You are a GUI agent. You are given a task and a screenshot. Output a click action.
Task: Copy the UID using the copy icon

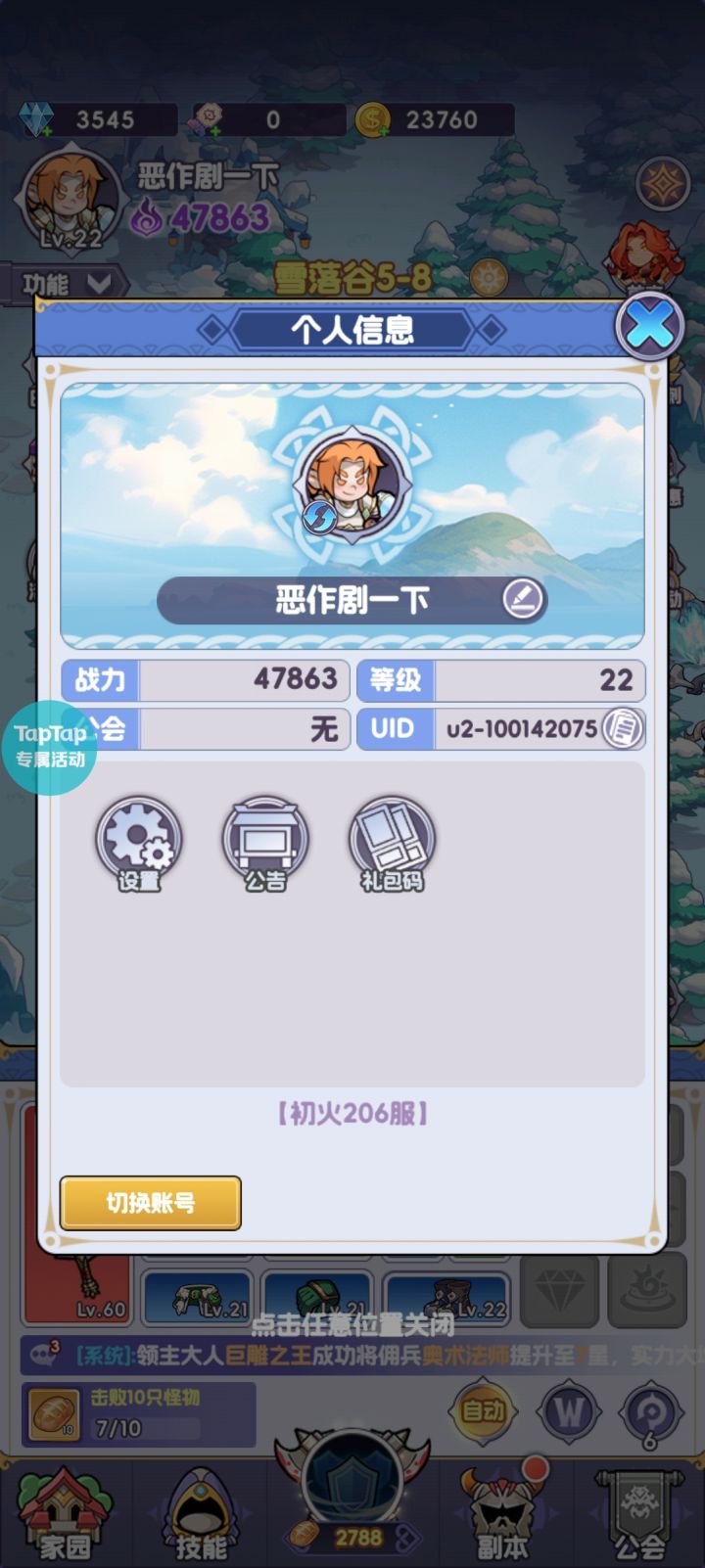point(624,728)
